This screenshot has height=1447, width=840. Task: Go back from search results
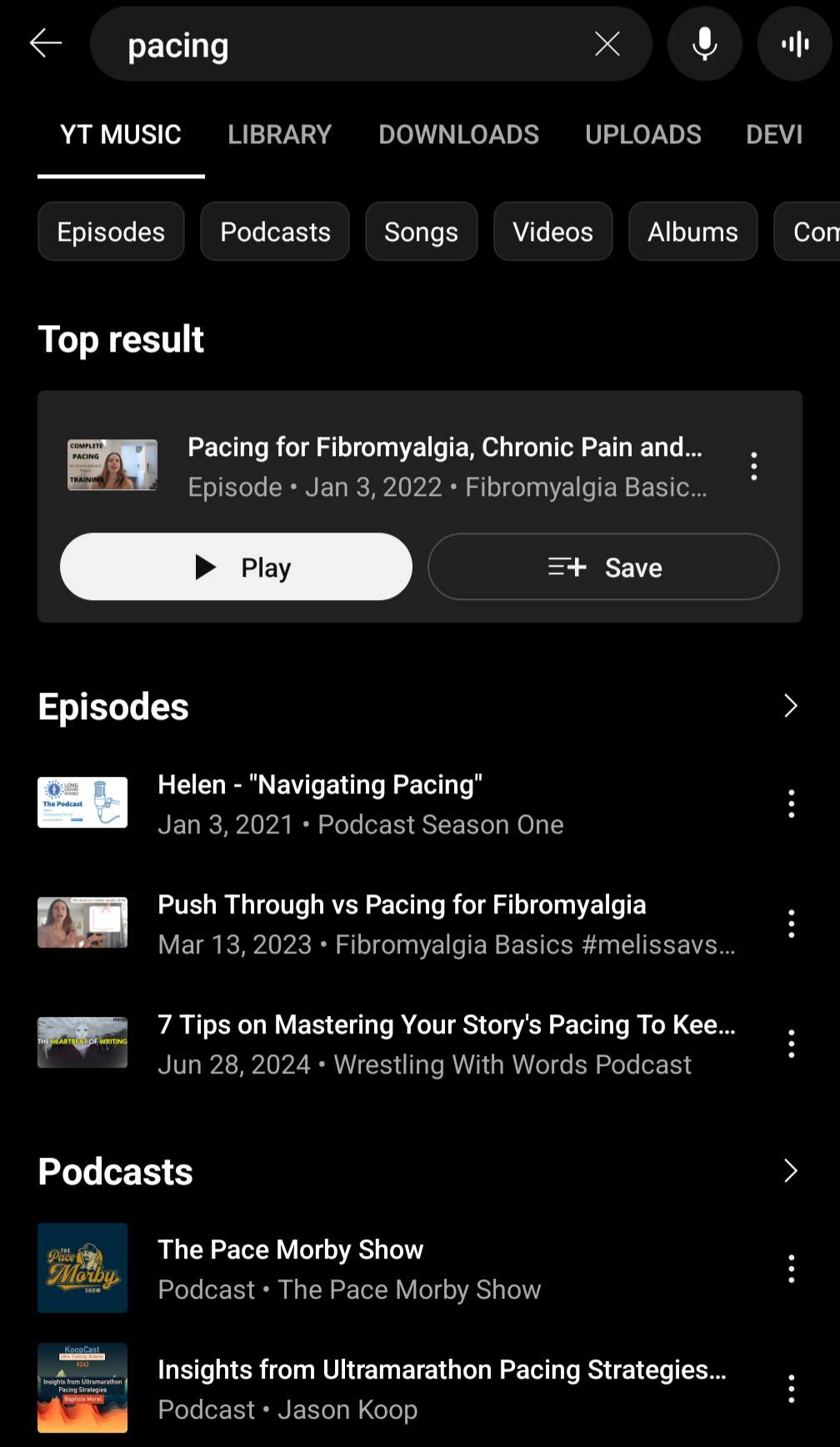46,43
